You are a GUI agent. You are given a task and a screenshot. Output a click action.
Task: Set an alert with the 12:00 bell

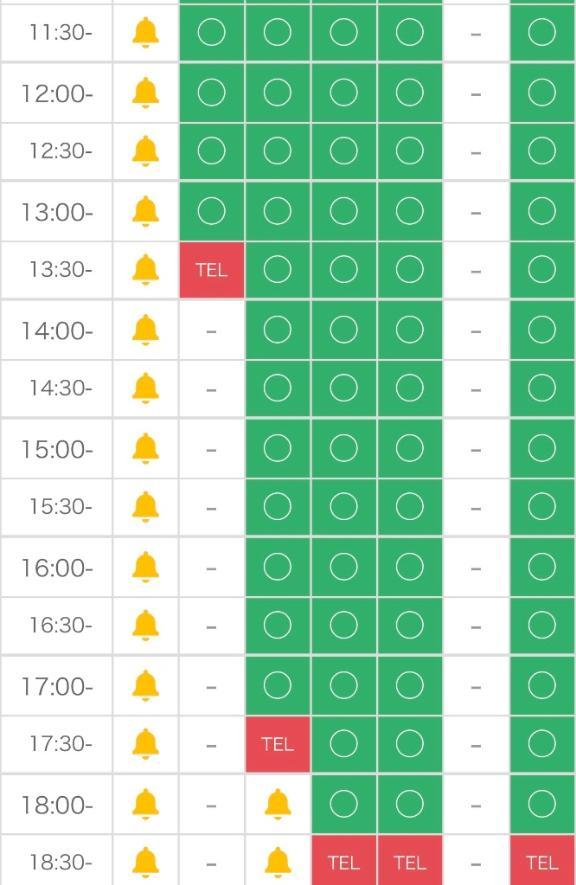146,93
